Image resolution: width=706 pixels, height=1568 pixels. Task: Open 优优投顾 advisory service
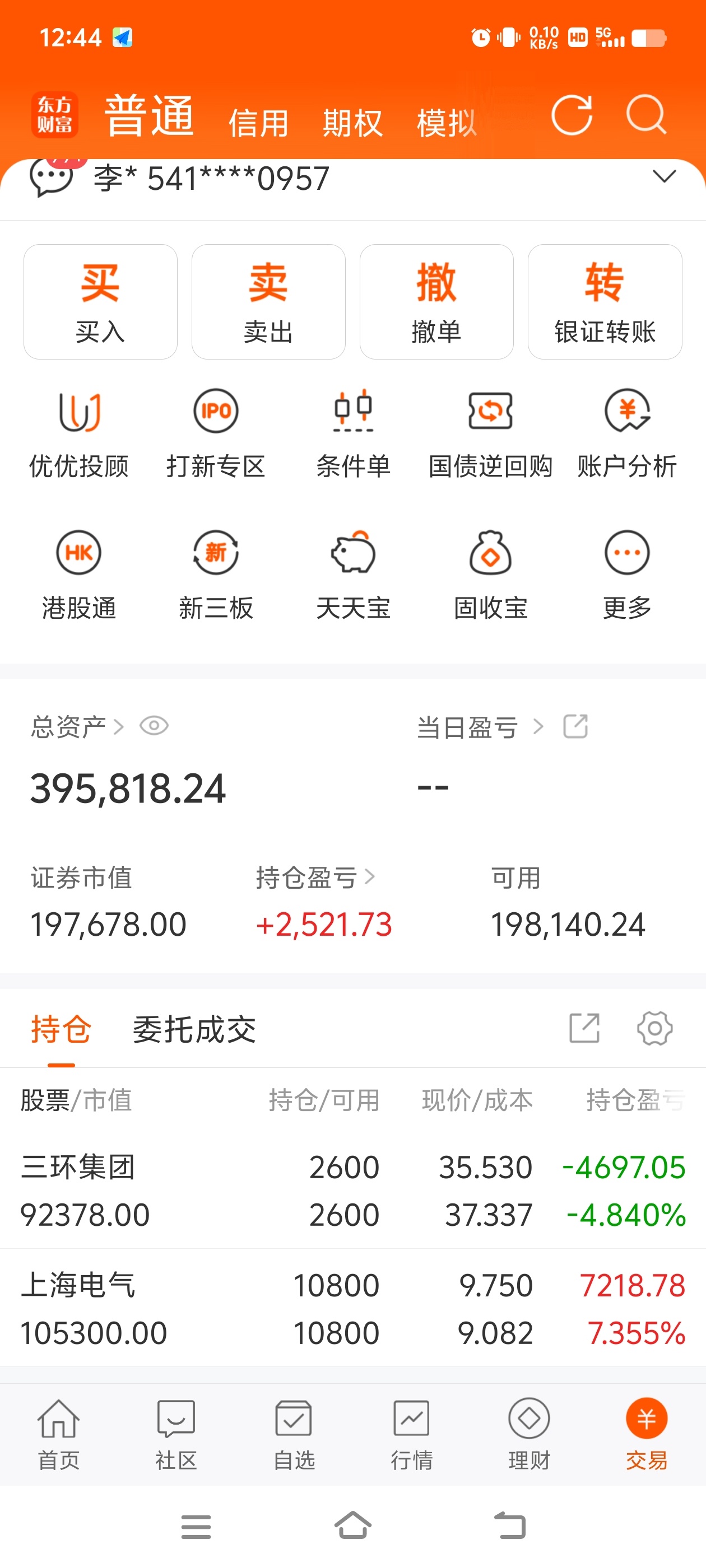pyautogui.click(x=79, y=432)
